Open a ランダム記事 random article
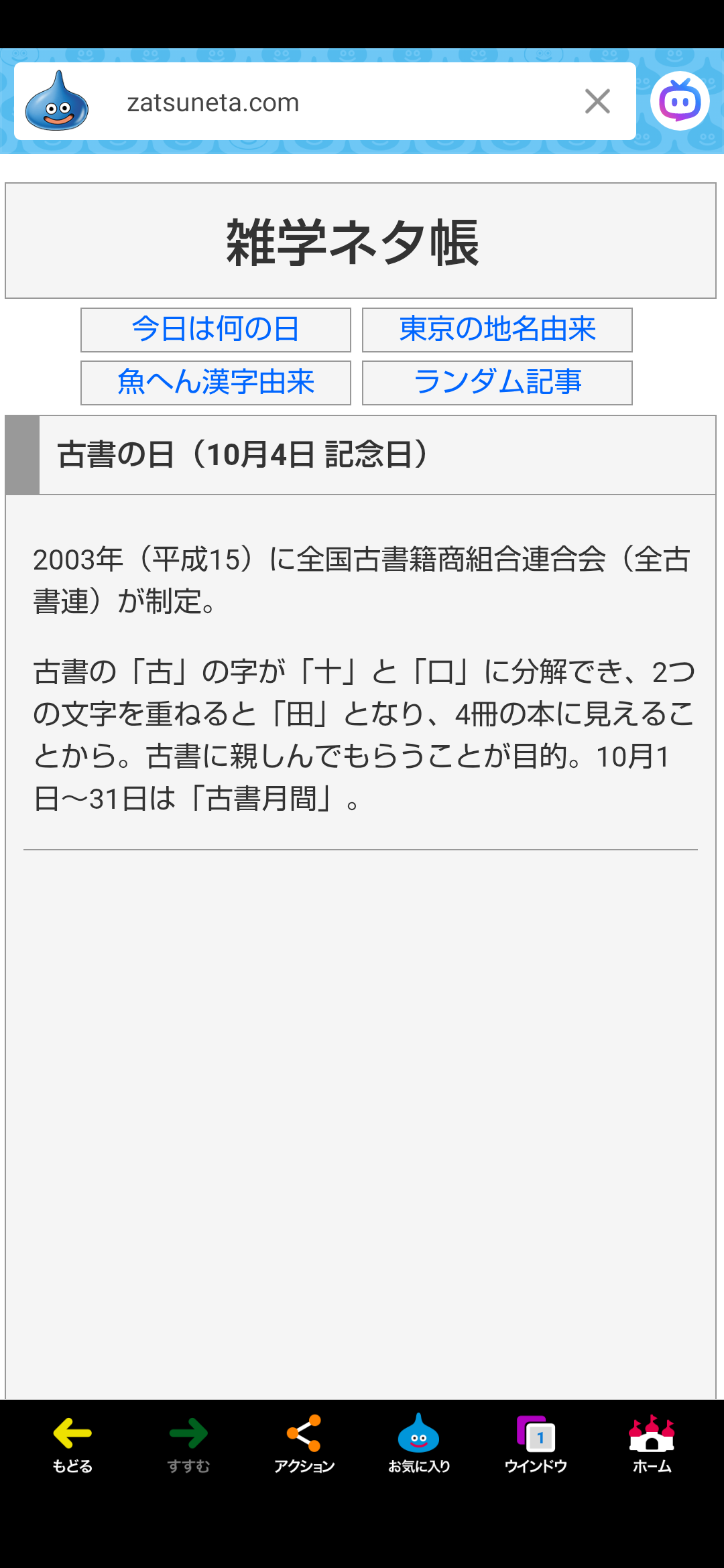 point(497,383)
